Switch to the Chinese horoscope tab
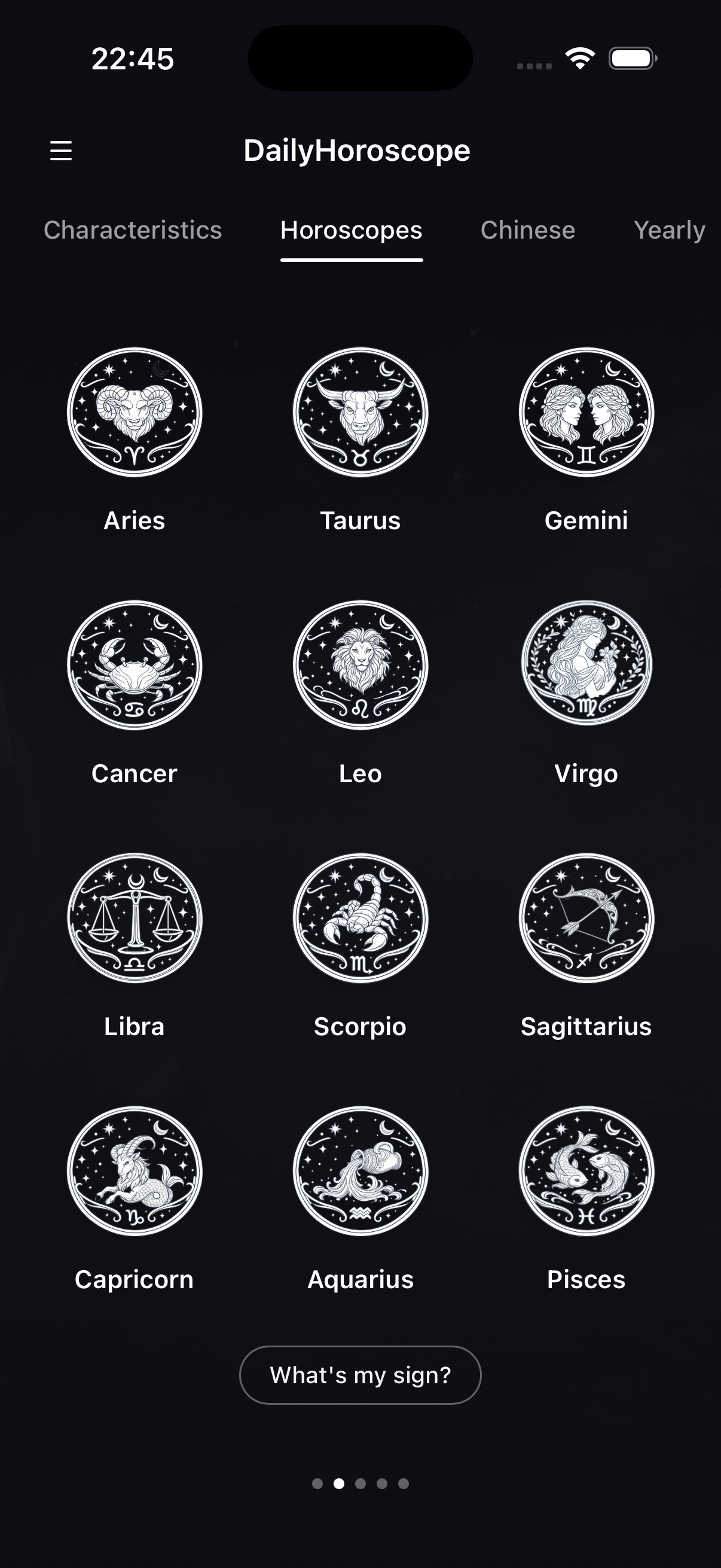 pyautogui.click(x=526, y=231)
